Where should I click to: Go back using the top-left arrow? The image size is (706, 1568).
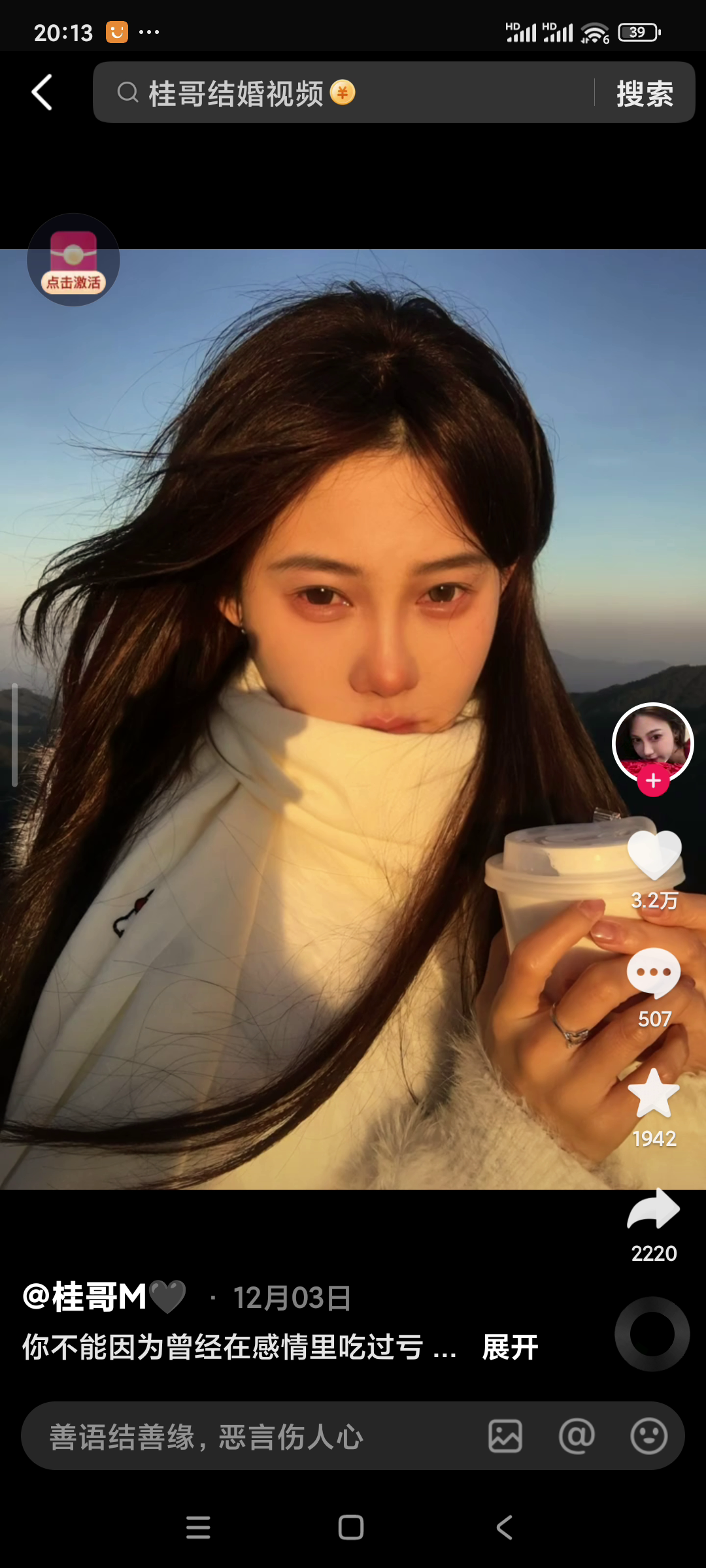[42, 92]
